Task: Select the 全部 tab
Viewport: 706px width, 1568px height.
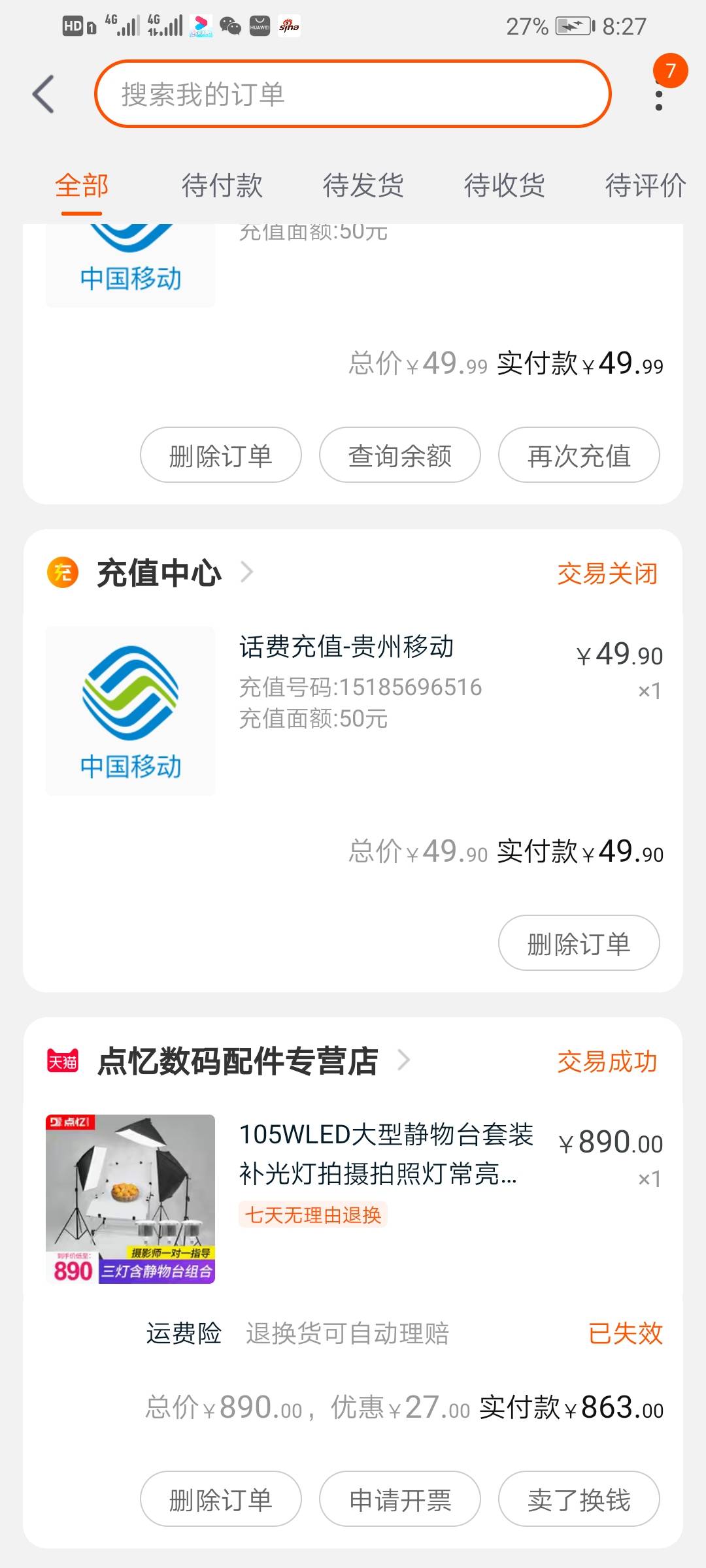Action: tap(82, 186)
